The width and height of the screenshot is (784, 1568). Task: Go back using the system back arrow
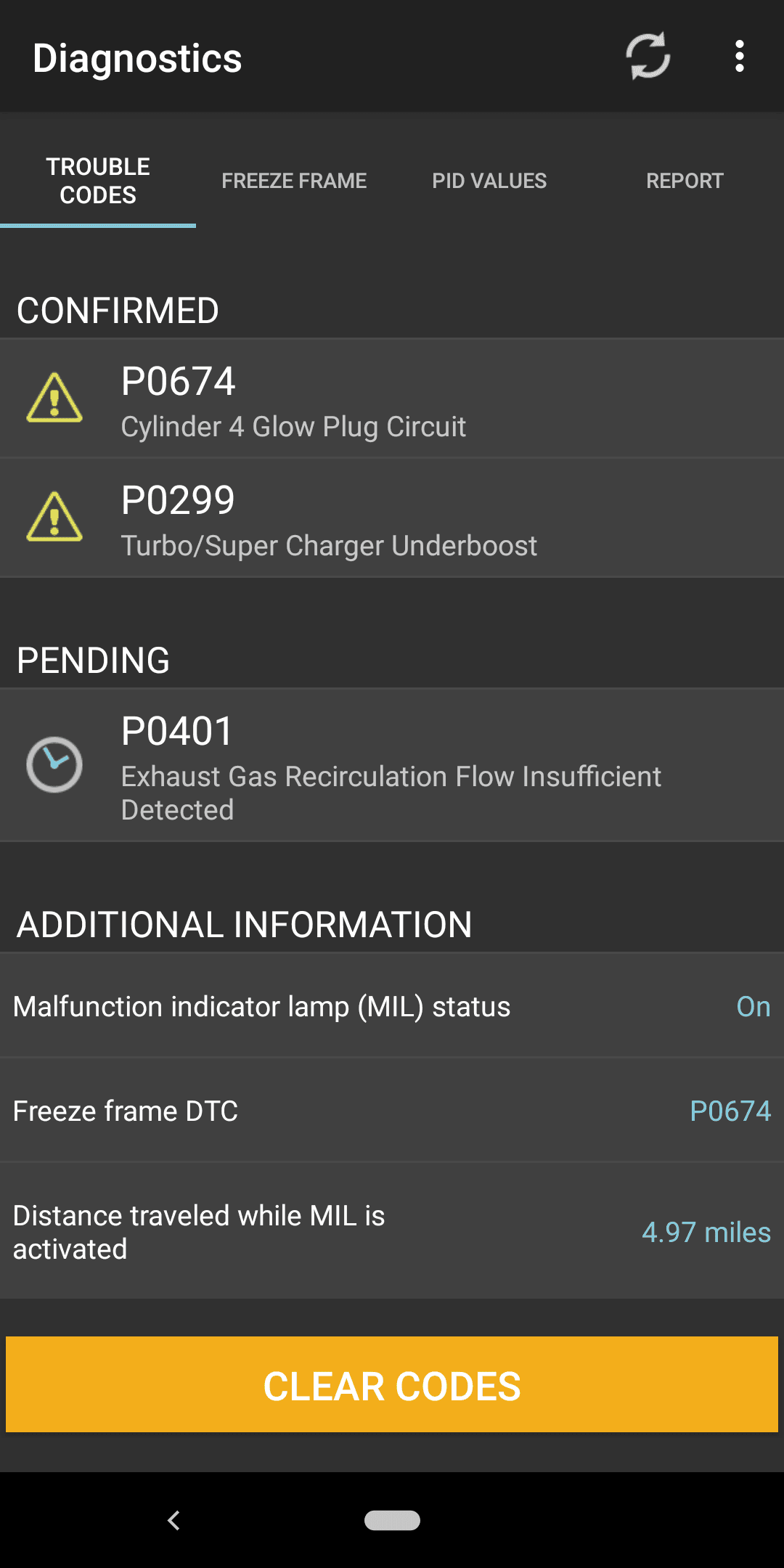(x=173, y=1520)
